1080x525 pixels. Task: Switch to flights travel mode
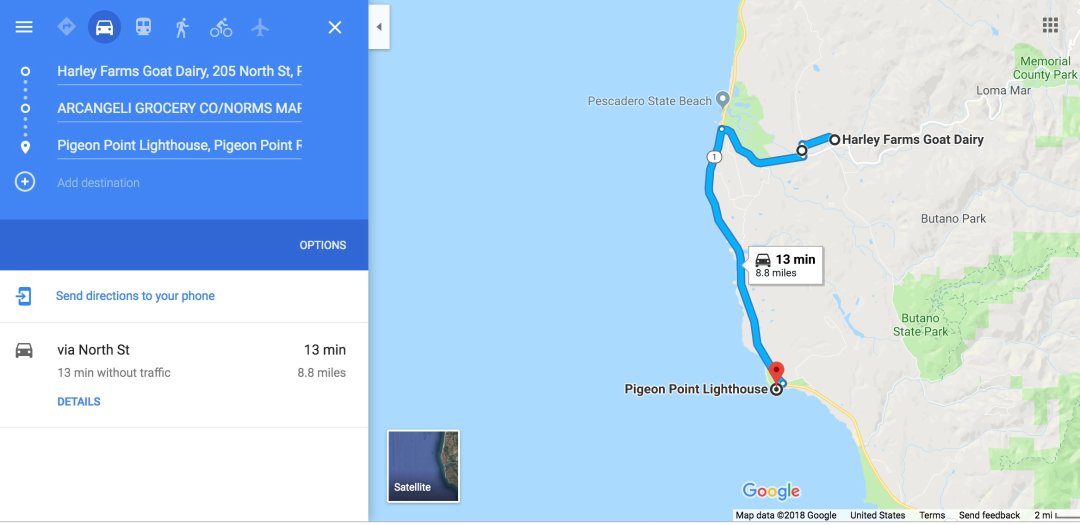click(260, 27)
